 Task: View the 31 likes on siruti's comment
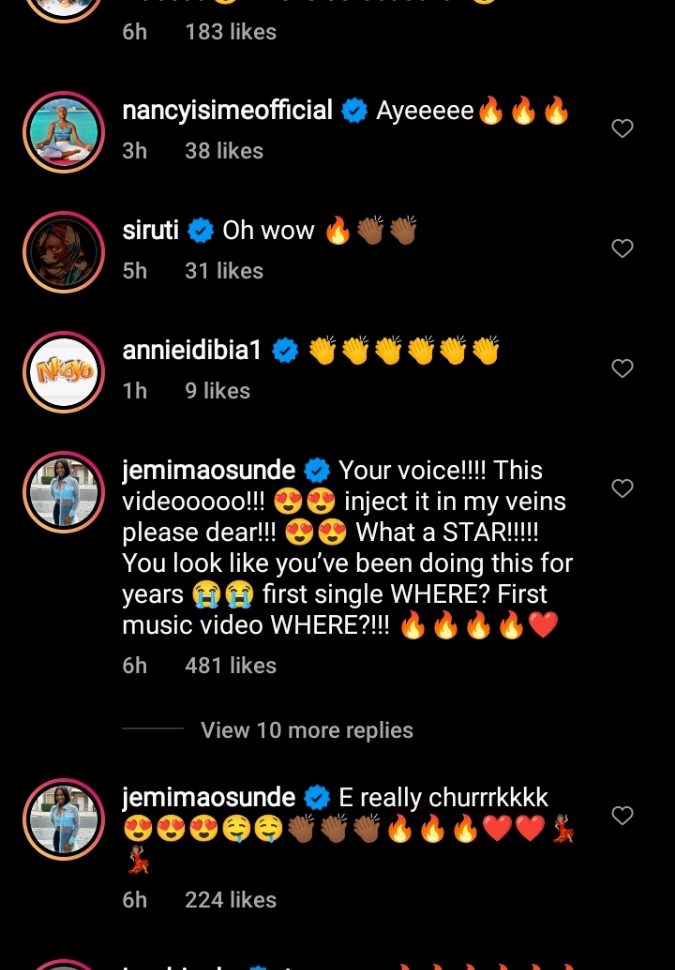224,271
